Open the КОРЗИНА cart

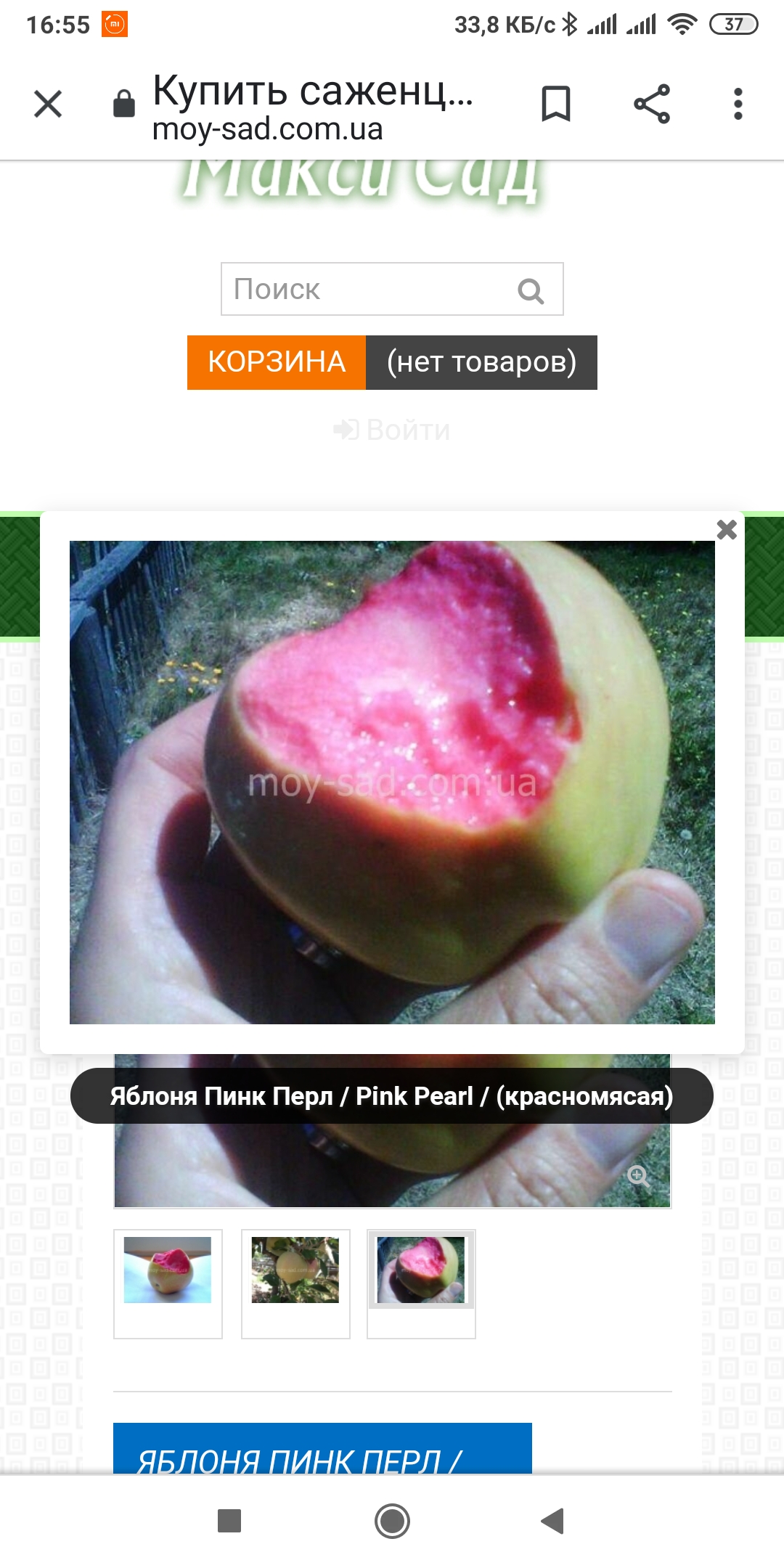click(277, 362)
